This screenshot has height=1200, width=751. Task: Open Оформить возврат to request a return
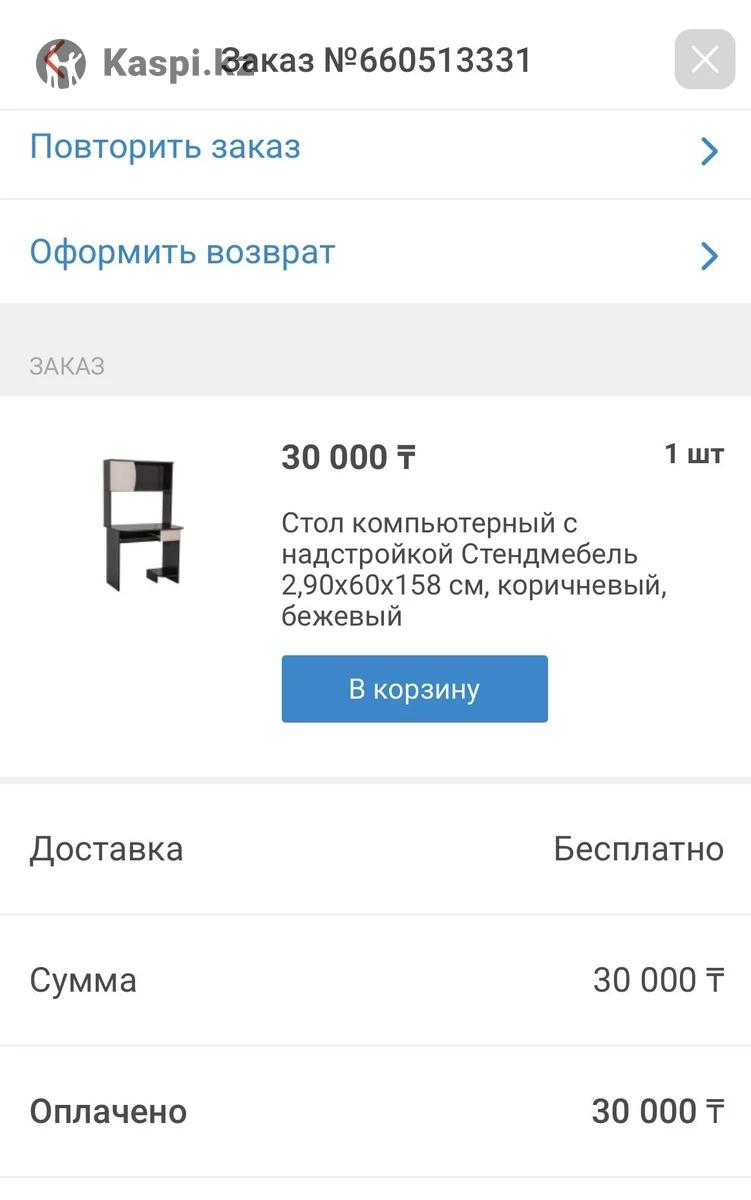coord(374,252)
